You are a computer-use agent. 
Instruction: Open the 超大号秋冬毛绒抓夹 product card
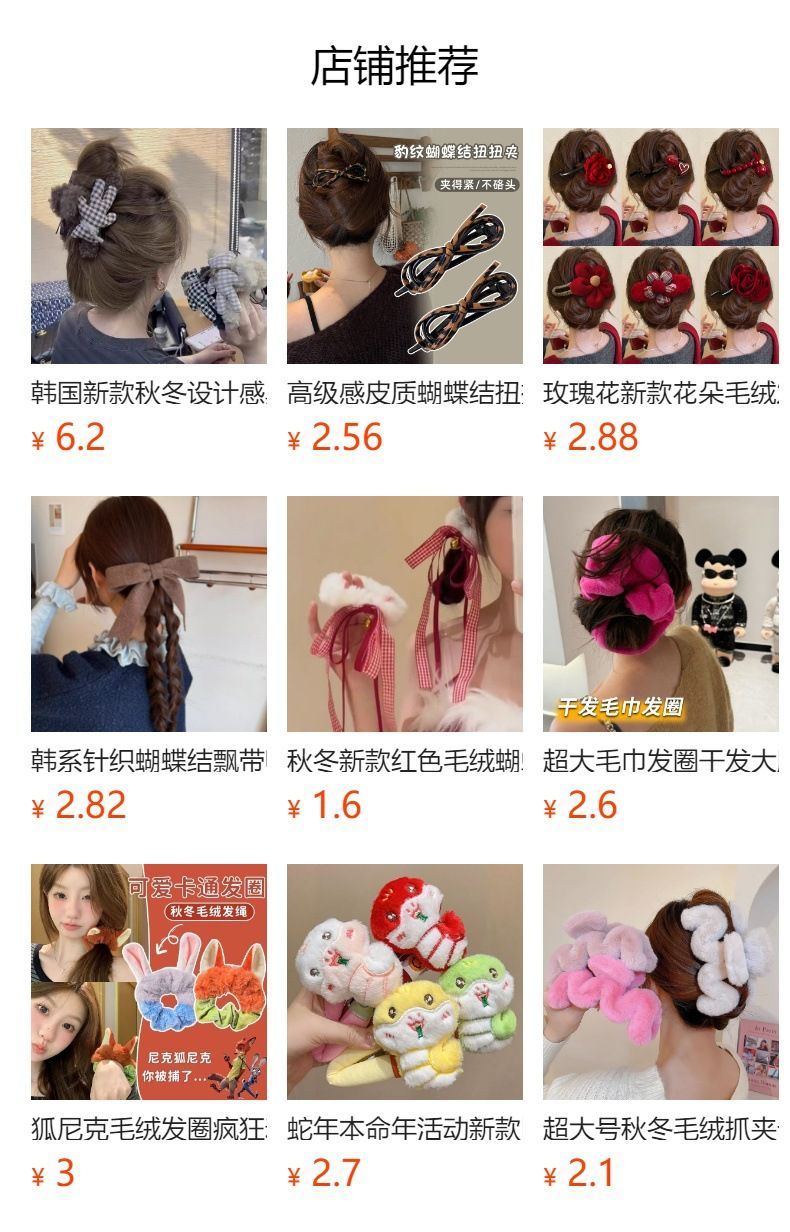click(660, 982)
